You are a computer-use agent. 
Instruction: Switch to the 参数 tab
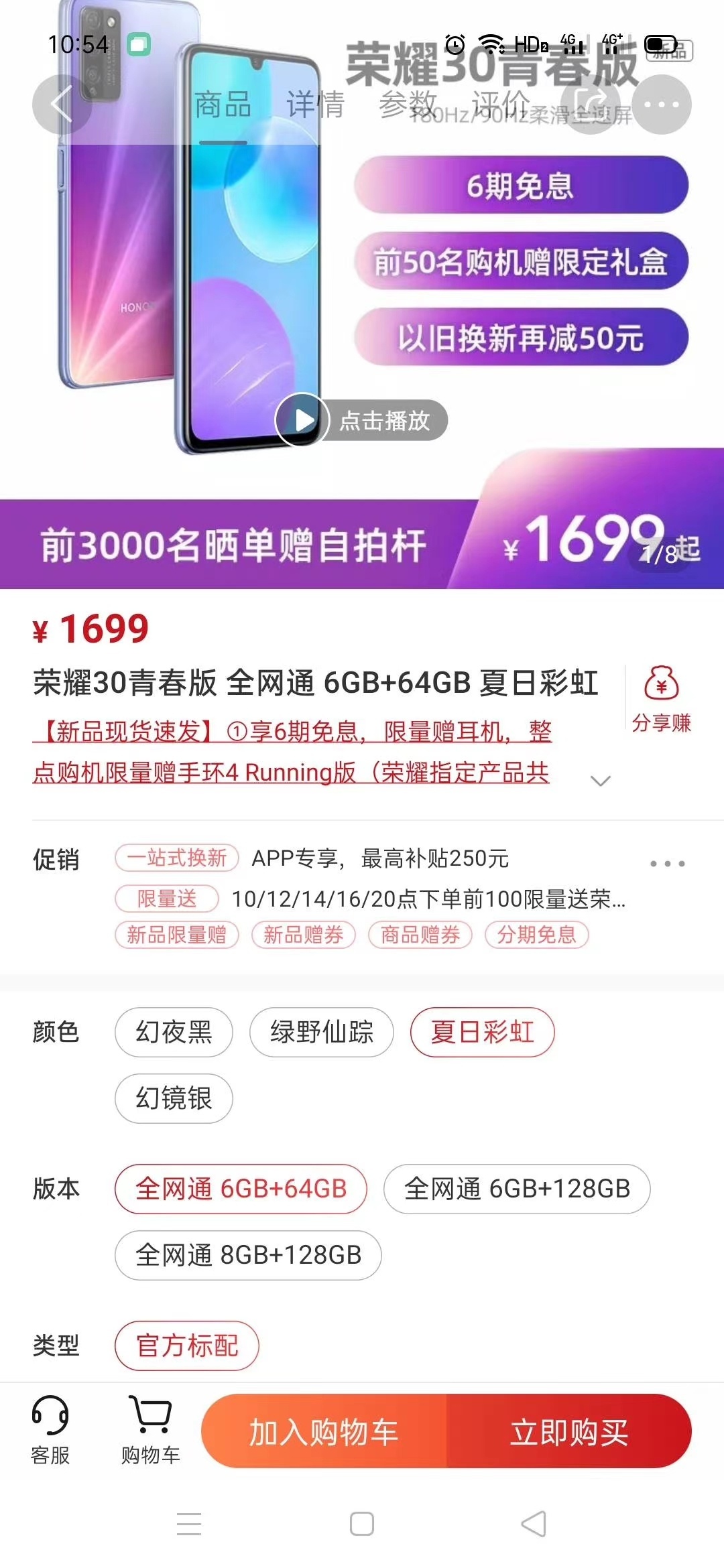pyautogui.click(x=408, y=105)
